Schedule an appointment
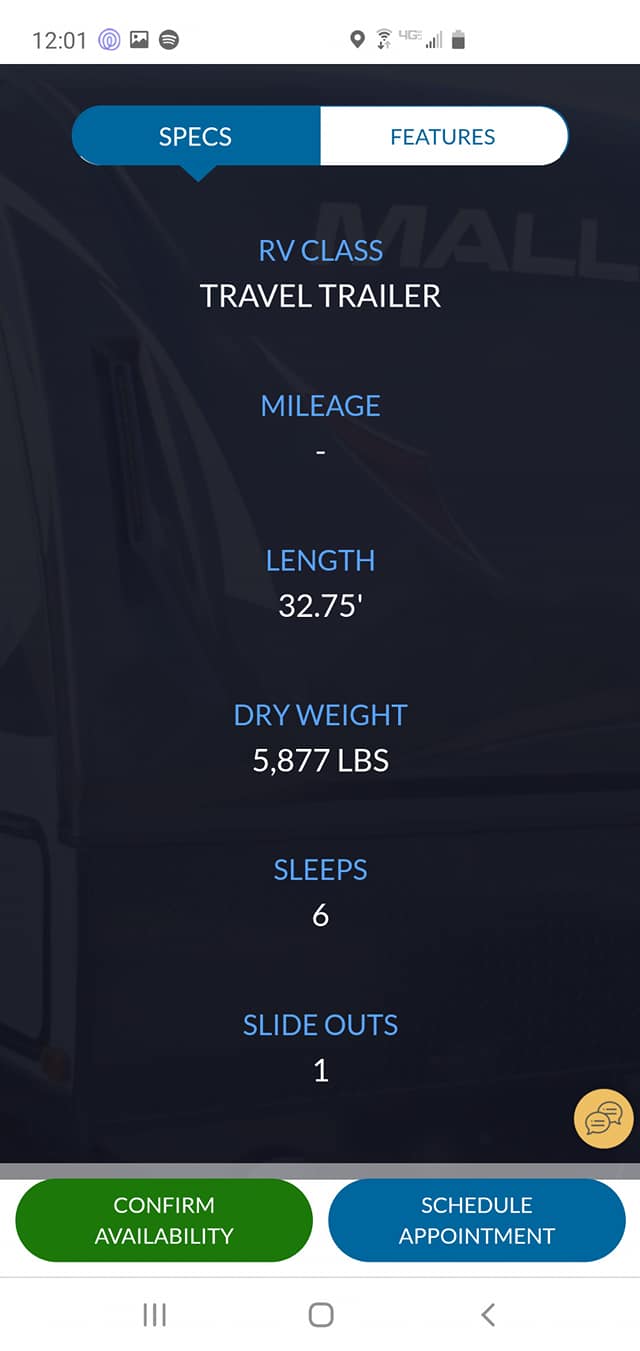640x1351 pixels. (x=477, y=1220)
